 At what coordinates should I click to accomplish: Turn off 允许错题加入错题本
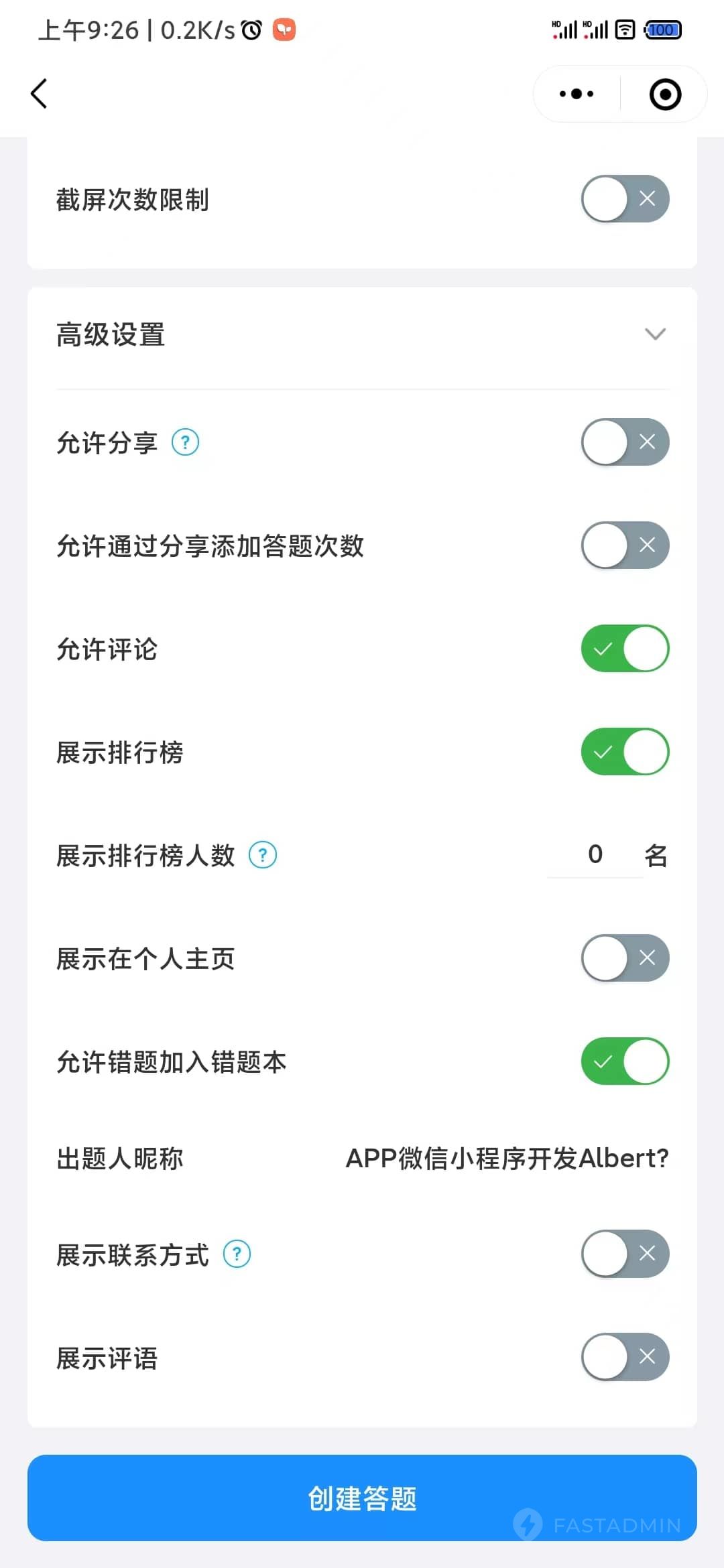[x=625, y=1061]
